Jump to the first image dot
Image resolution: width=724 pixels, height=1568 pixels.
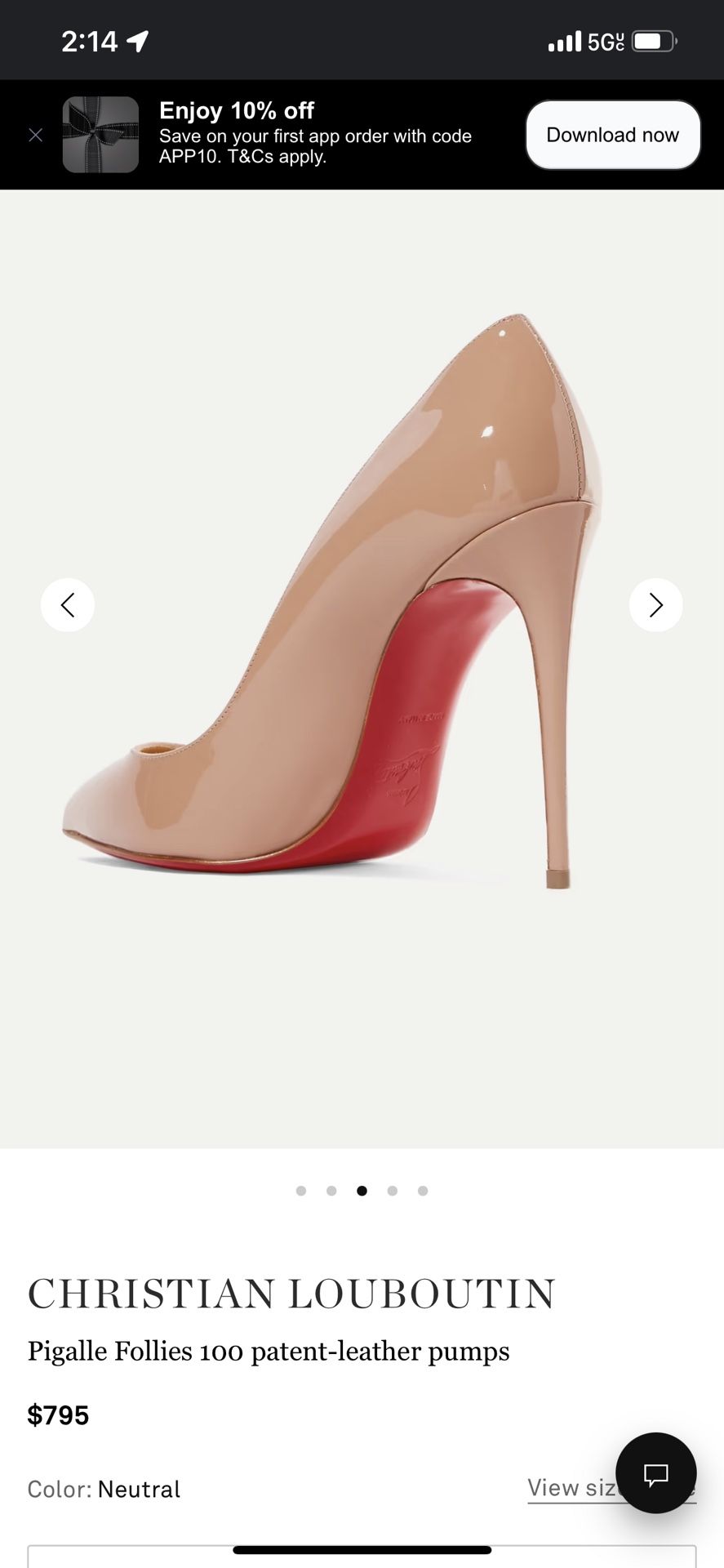pos(301,1191)
